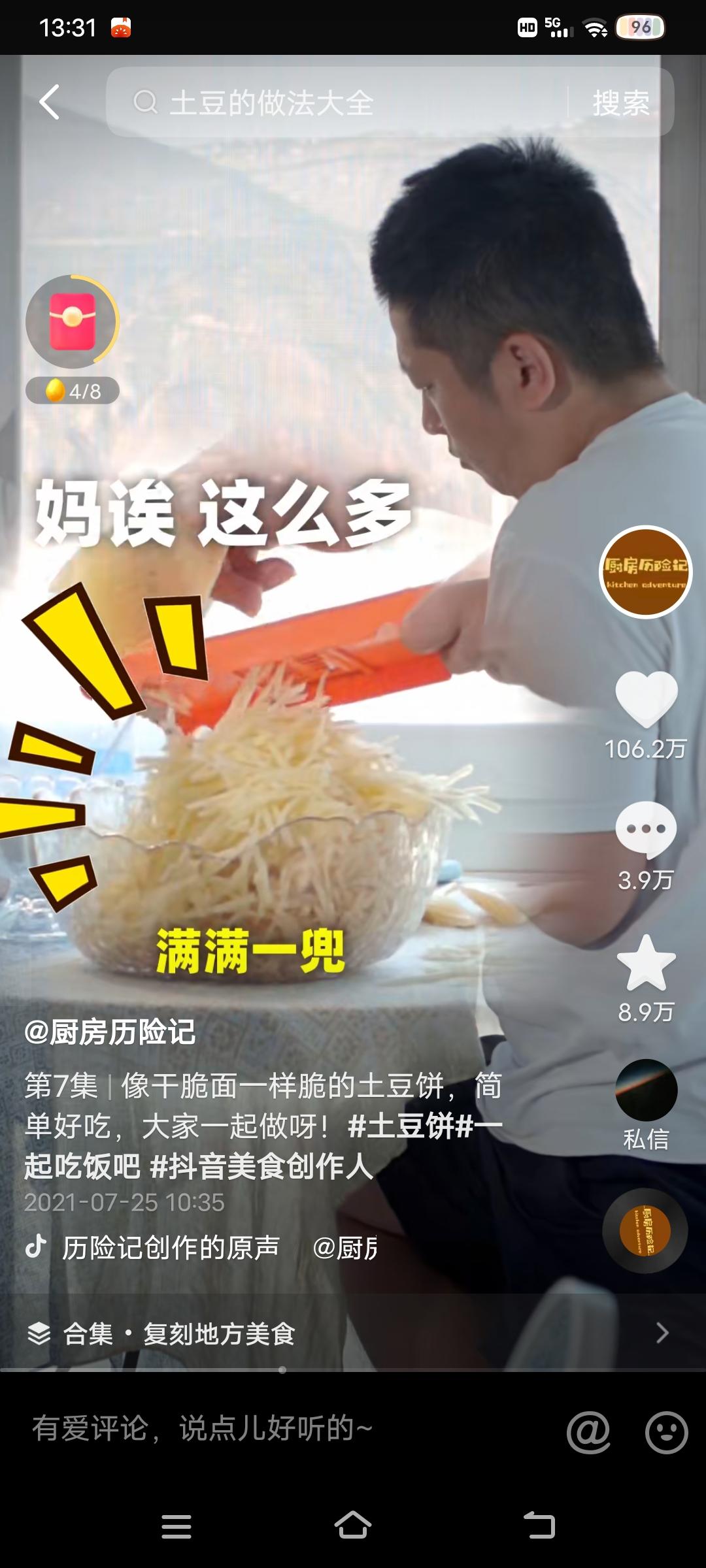Open the spinning music disc

pos(645,1231)
